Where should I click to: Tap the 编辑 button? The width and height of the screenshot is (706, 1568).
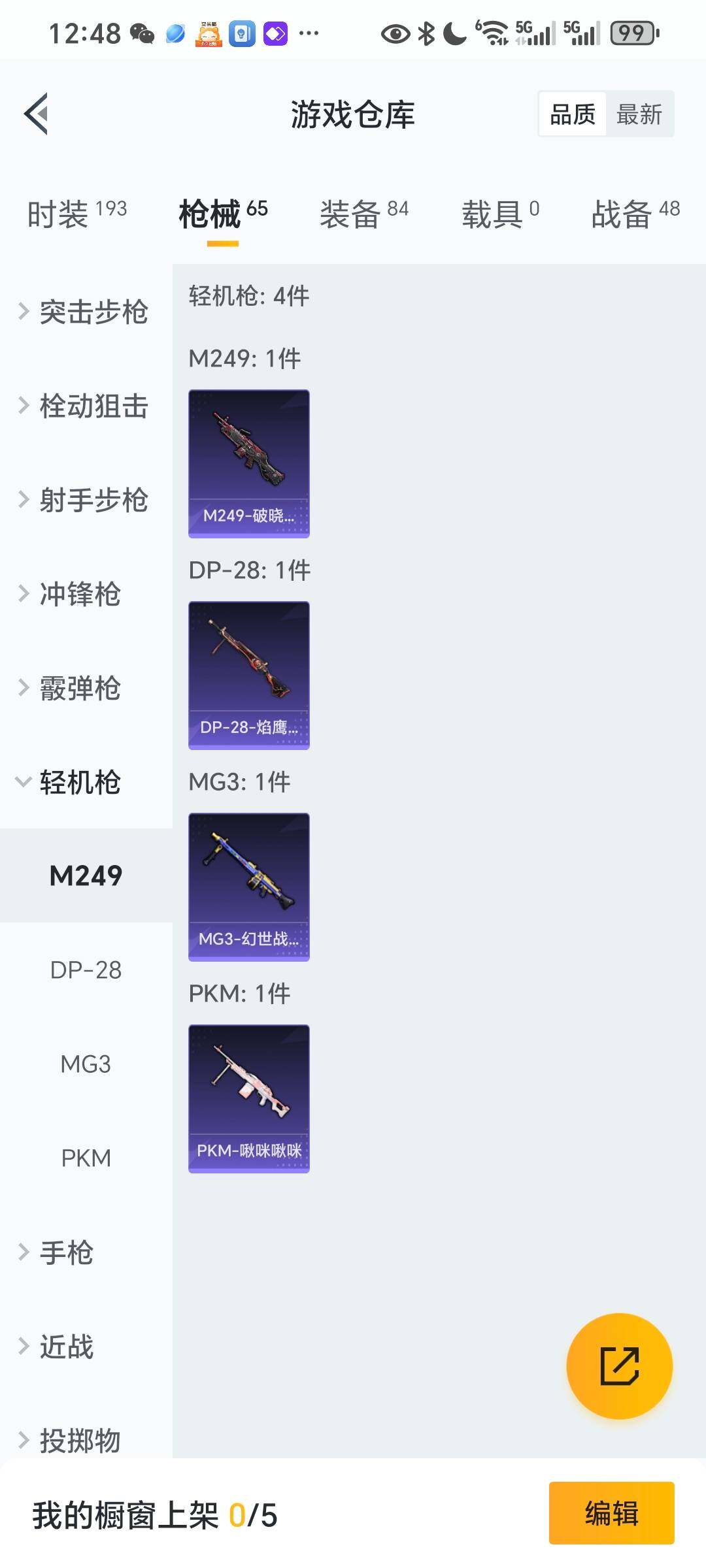tap(611, 1513)
